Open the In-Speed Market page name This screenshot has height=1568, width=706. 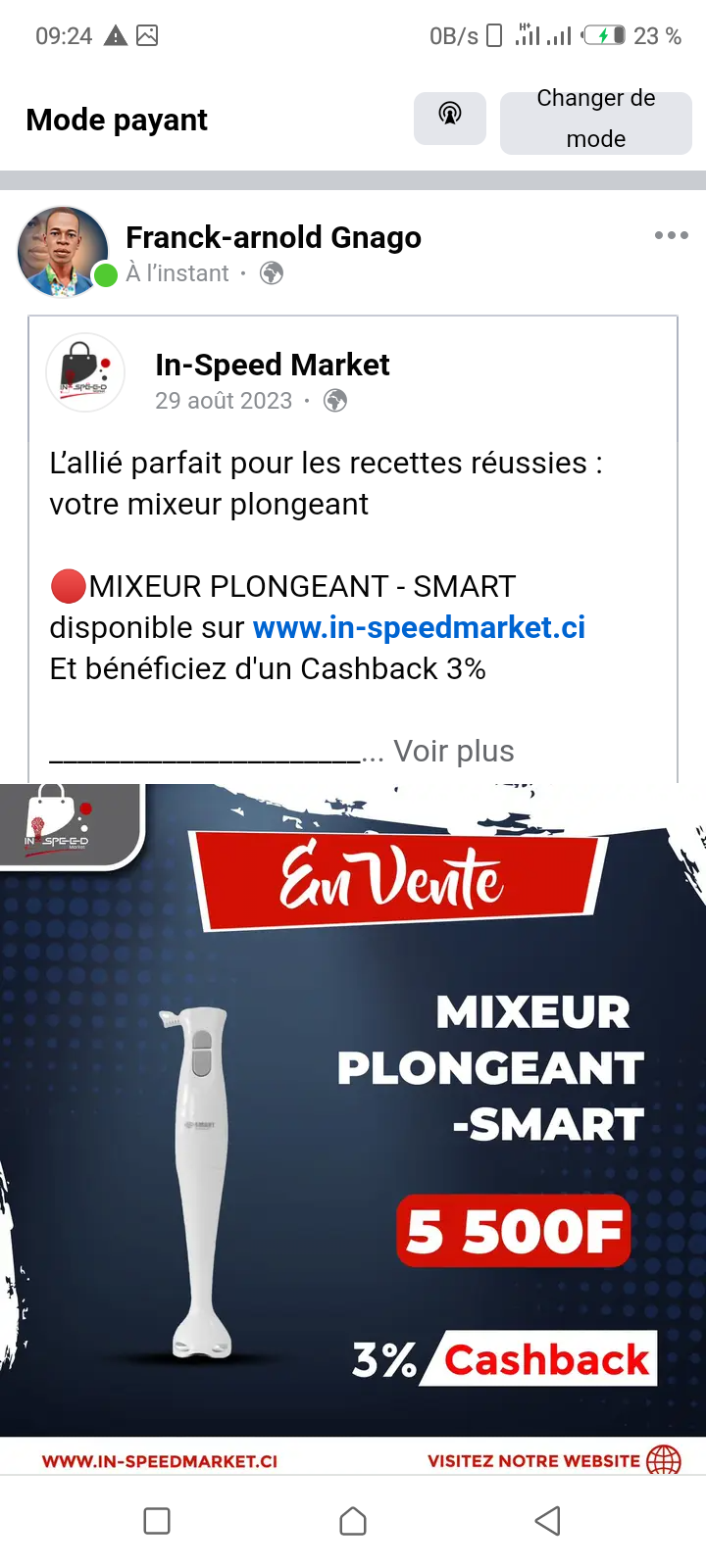click(272, 365)
